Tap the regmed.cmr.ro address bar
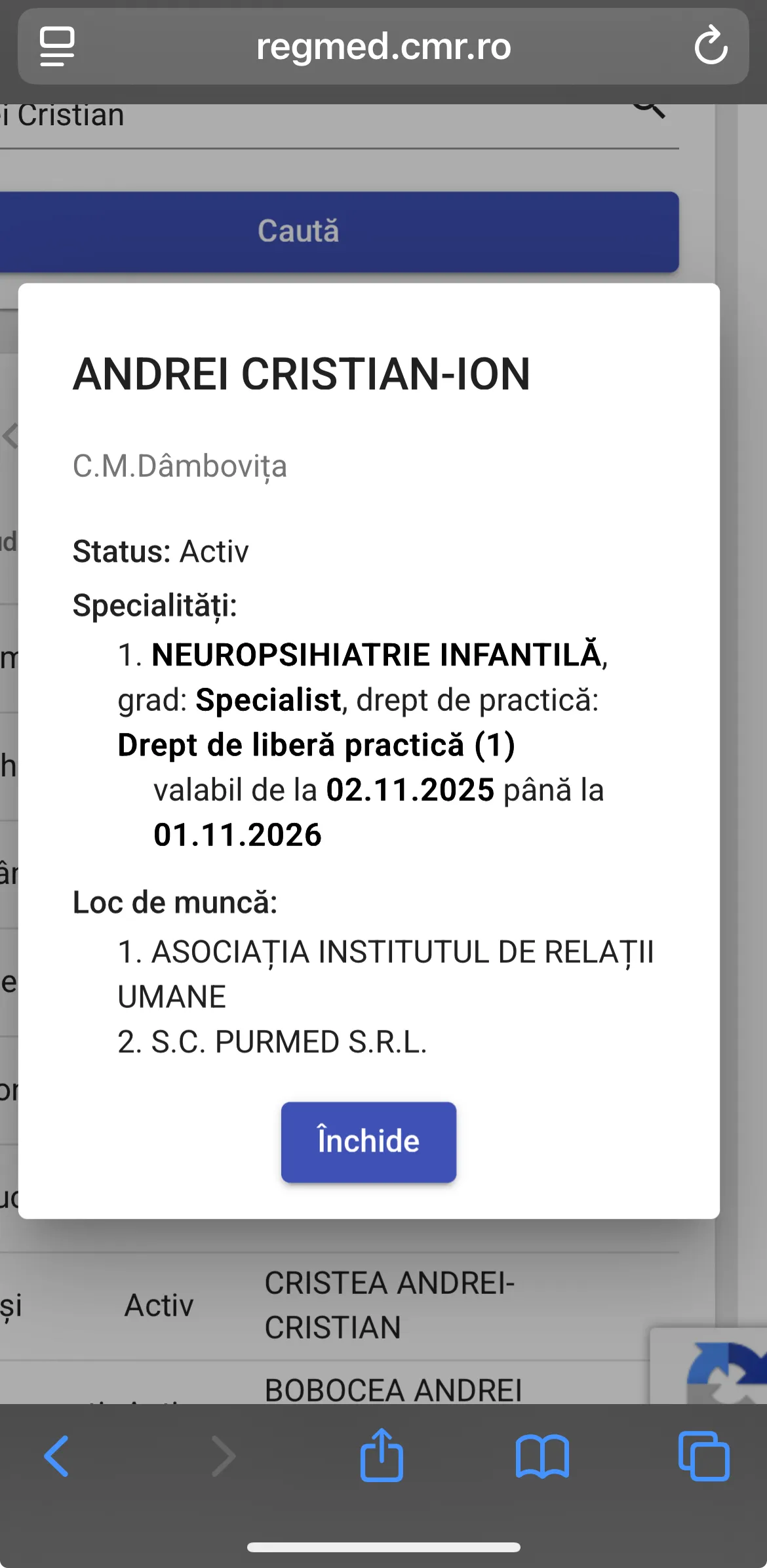The width and height of the screenshot is (767, 1568). (x=383, y=46)
